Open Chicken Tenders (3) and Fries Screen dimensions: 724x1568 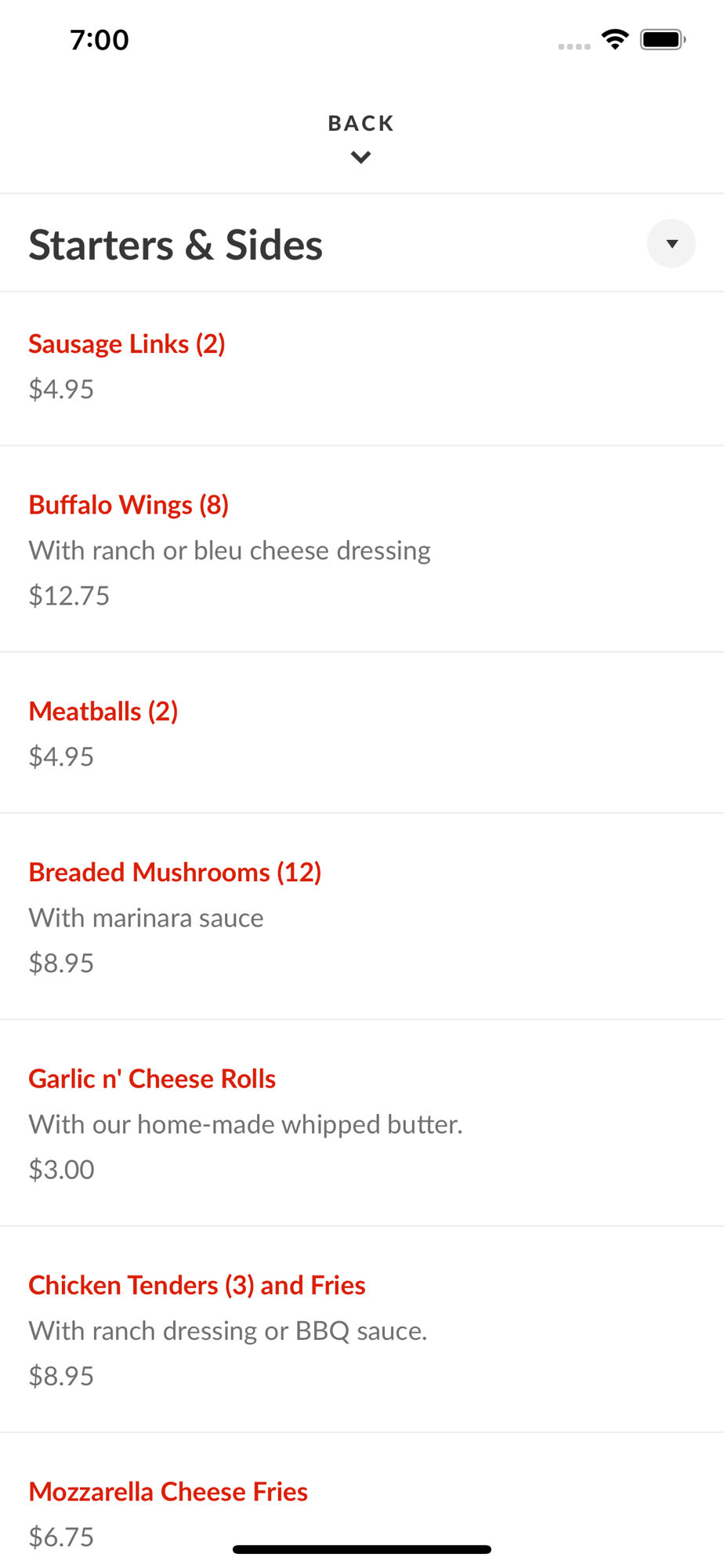click(x=197, y=1285)
